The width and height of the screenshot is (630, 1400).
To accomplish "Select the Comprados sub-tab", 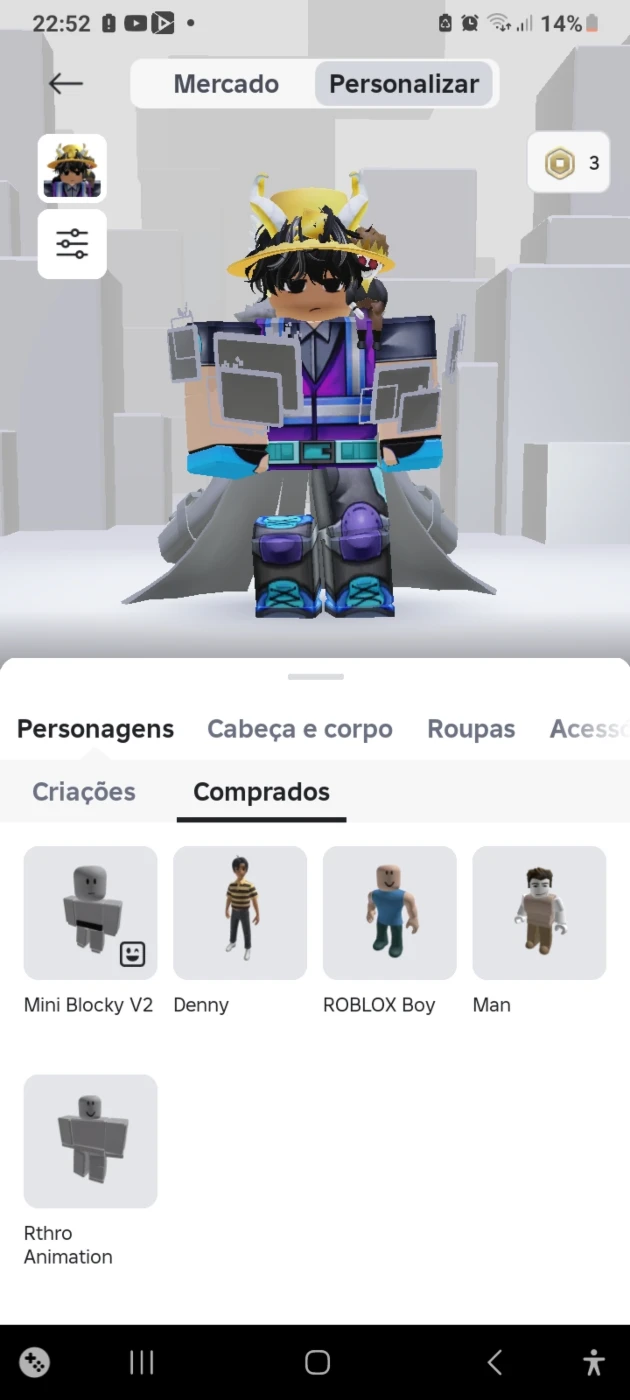I will tap(261, 791).
